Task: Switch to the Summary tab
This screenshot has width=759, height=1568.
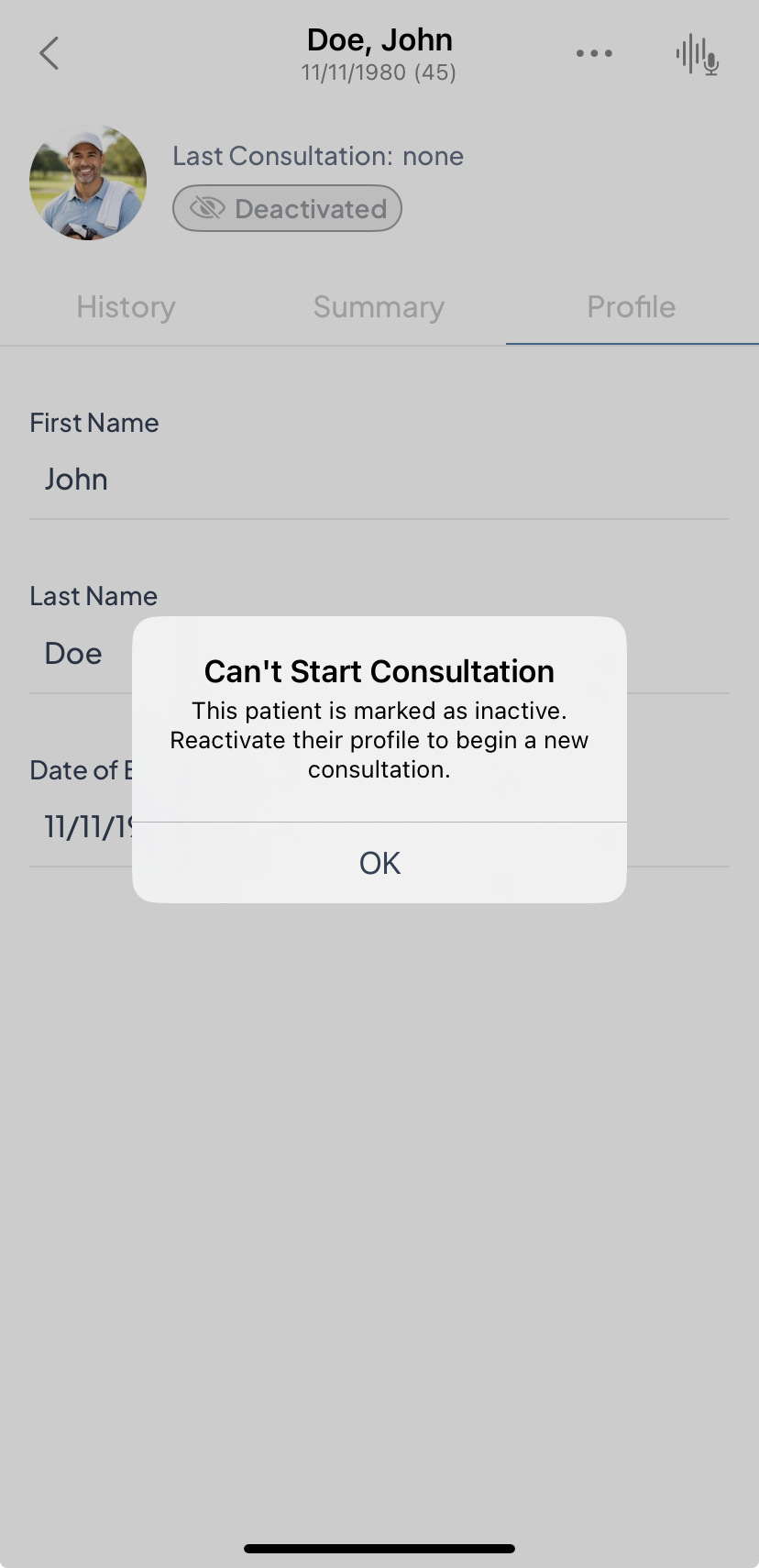Action: [x=379, y=307]
